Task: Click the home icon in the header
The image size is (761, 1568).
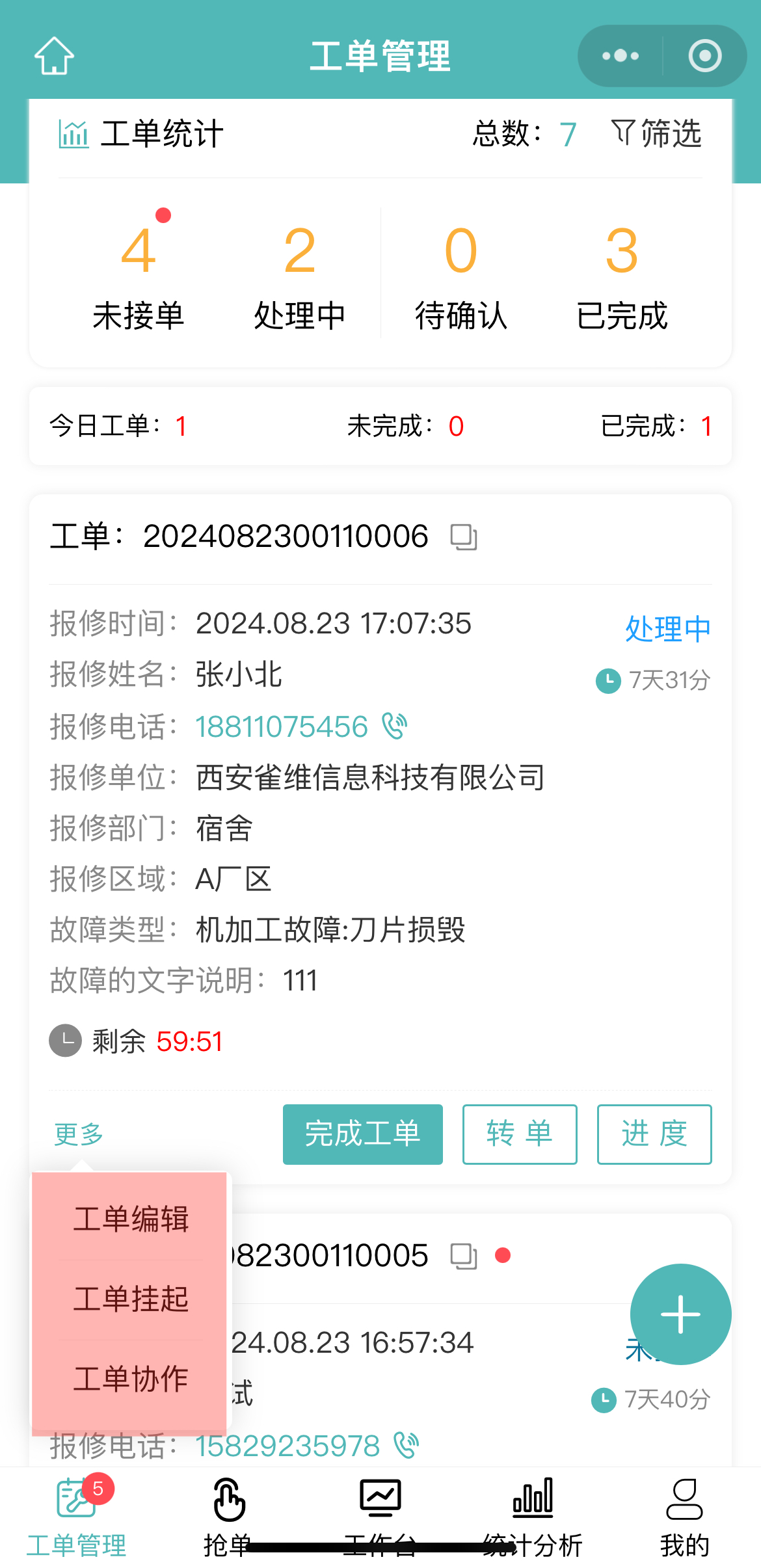Action: pos(55,55)
